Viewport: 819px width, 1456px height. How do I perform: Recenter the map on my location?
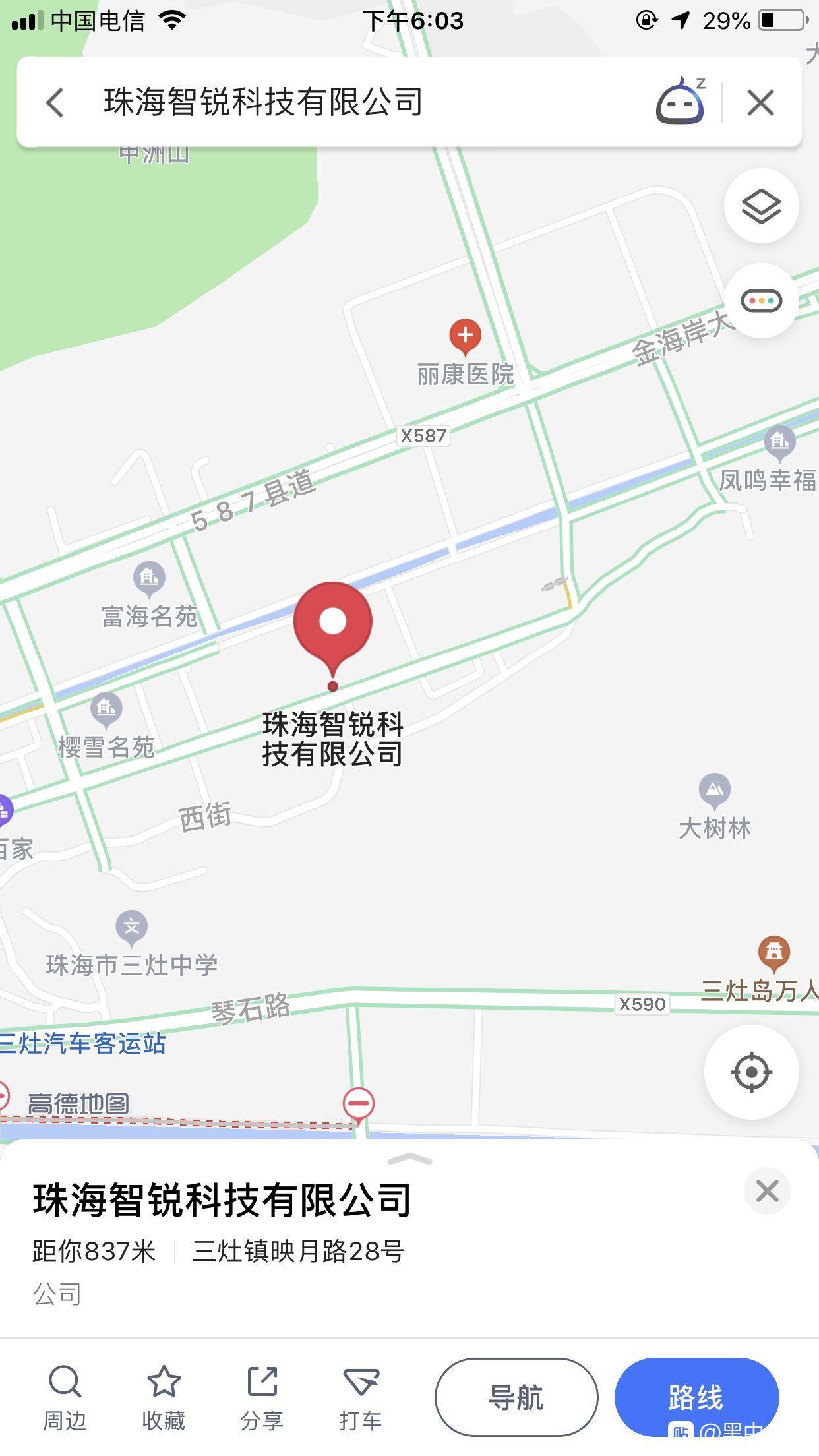coord(751,1072)
